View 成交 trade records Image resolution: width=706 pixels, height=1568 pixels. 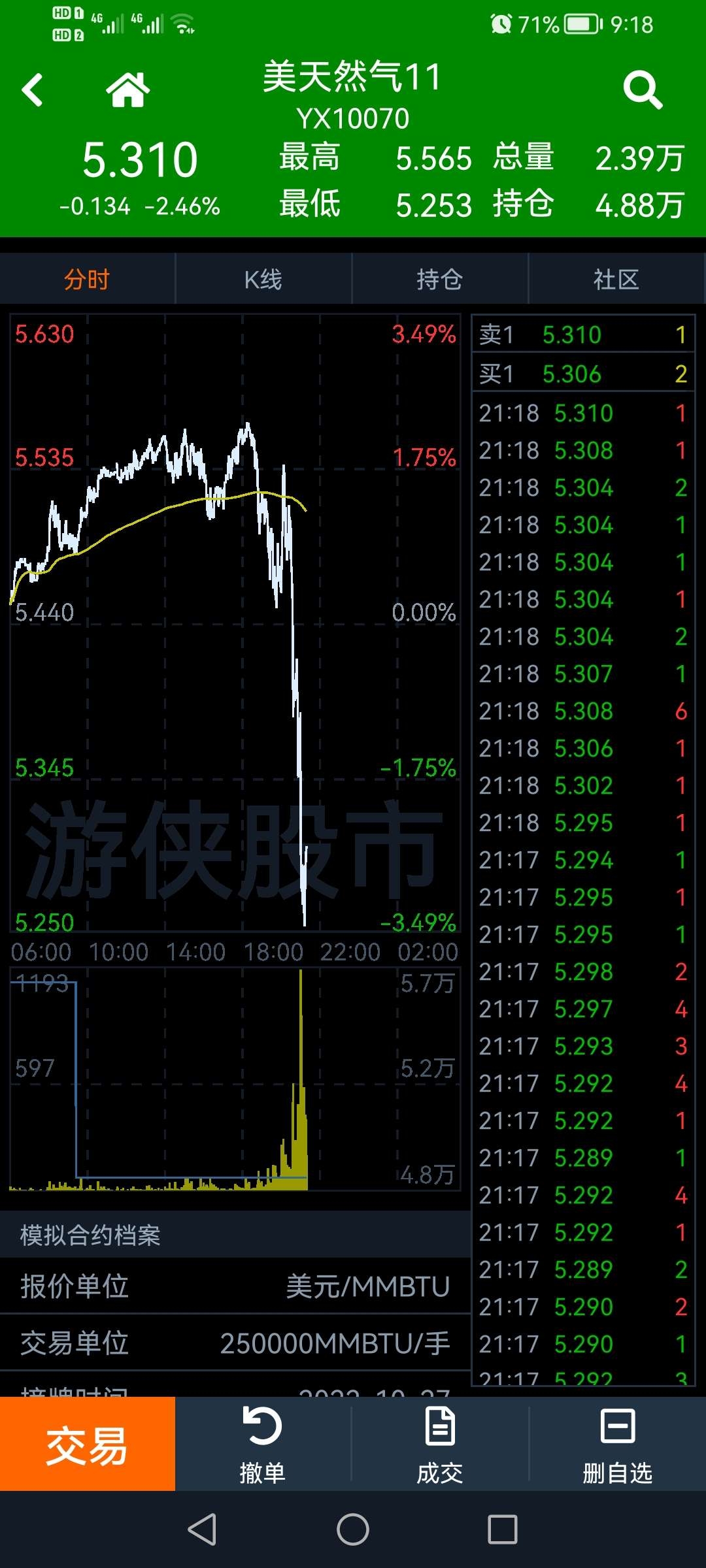pyautogui.click(x=440, y=1444)
